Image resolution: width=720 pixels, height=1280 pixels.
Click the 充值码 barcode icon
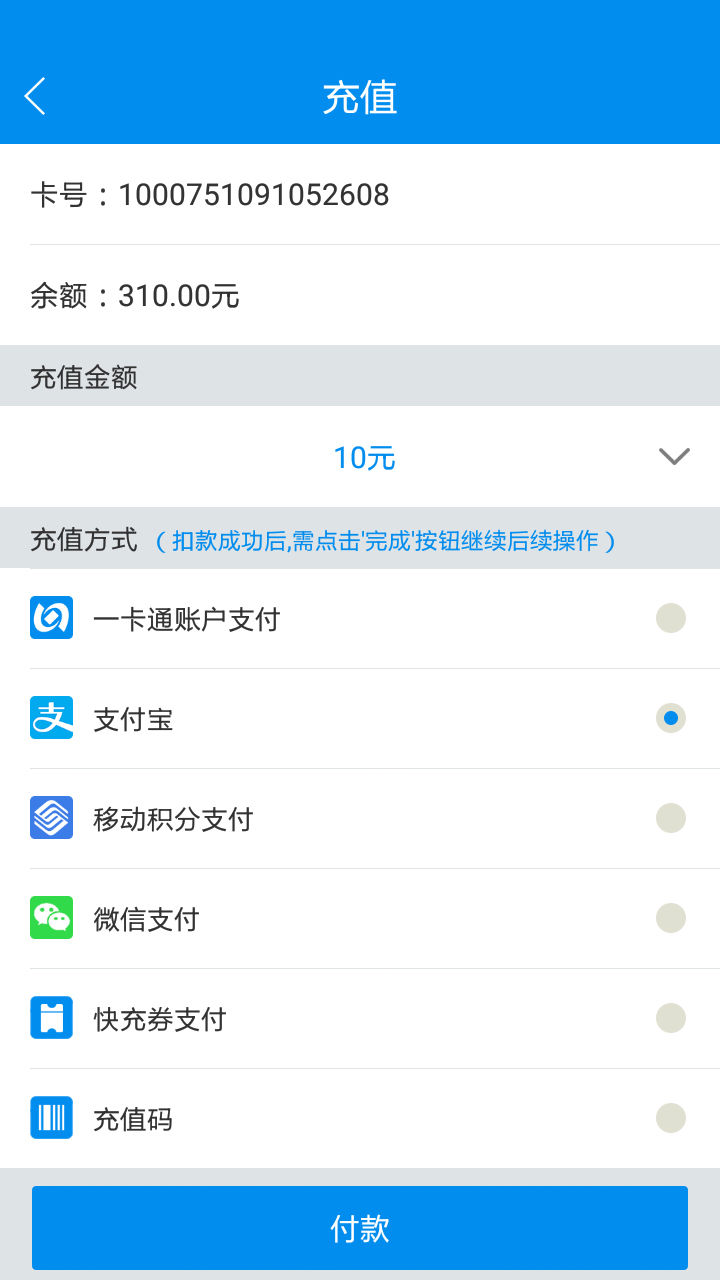tap(51, 1118)
